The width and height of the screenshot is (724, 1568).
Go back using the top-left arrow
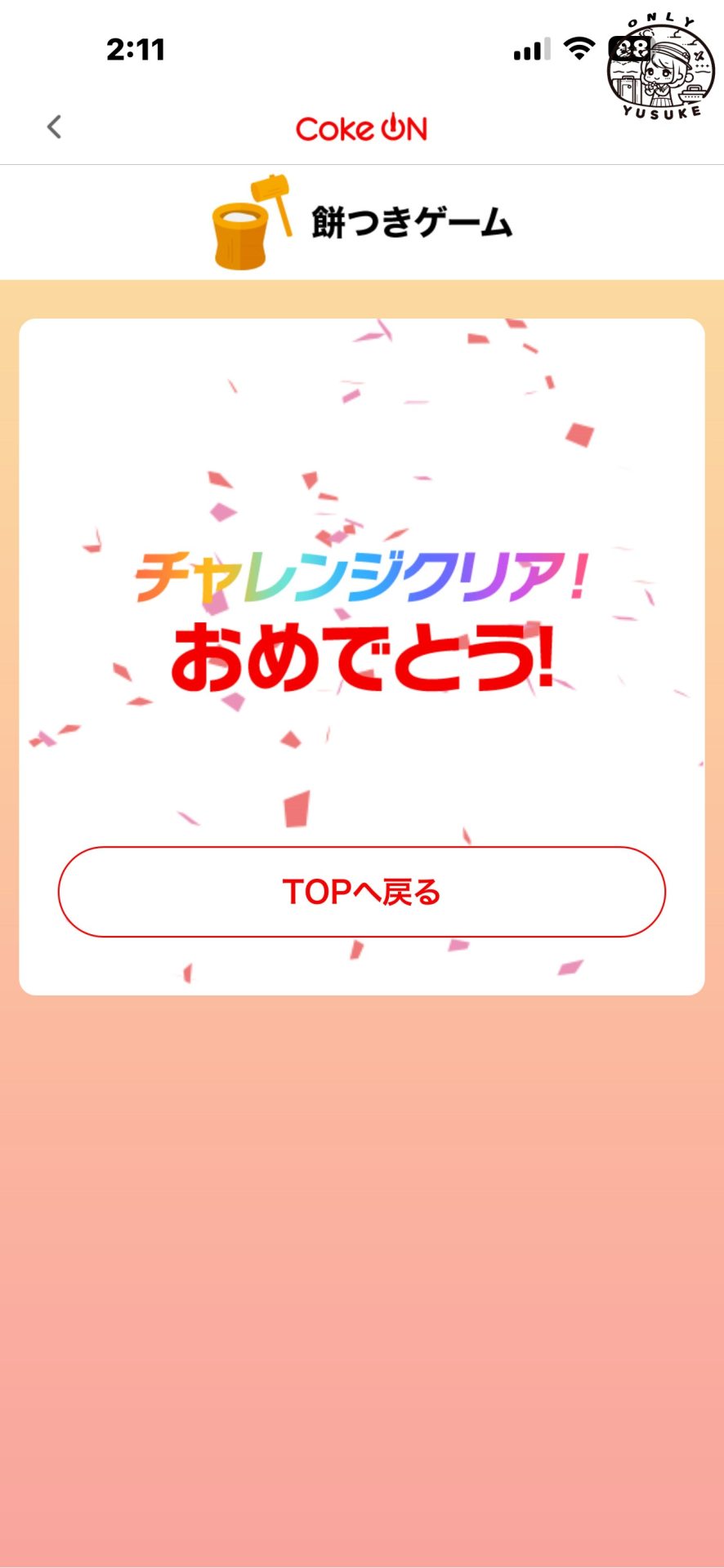(54, 127)
